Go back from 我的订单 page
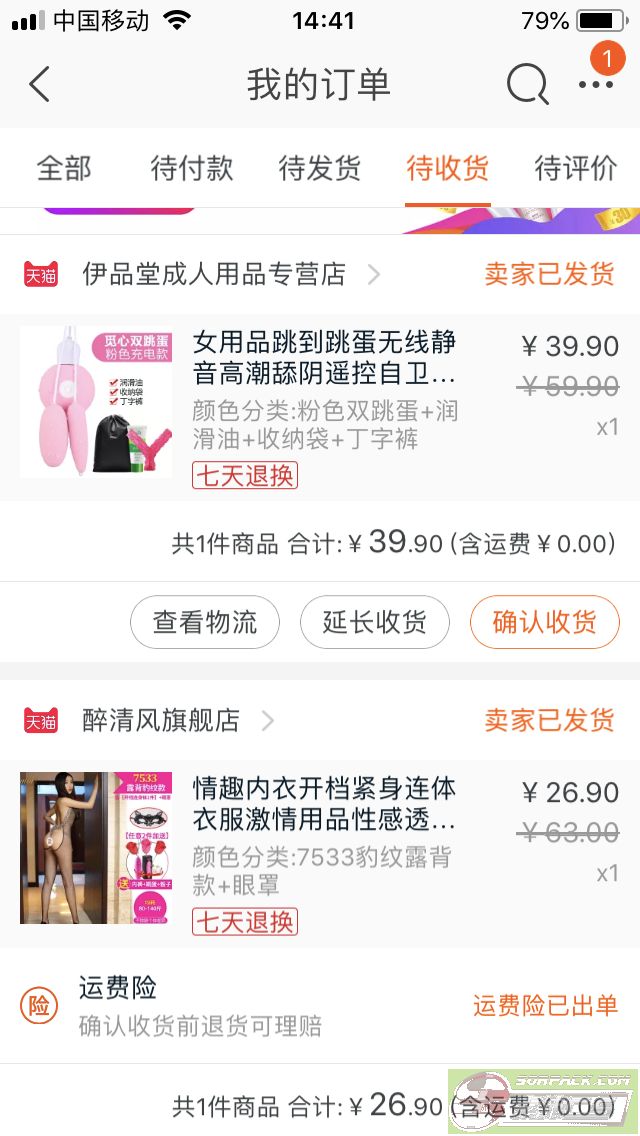 [x=40, y=84]
